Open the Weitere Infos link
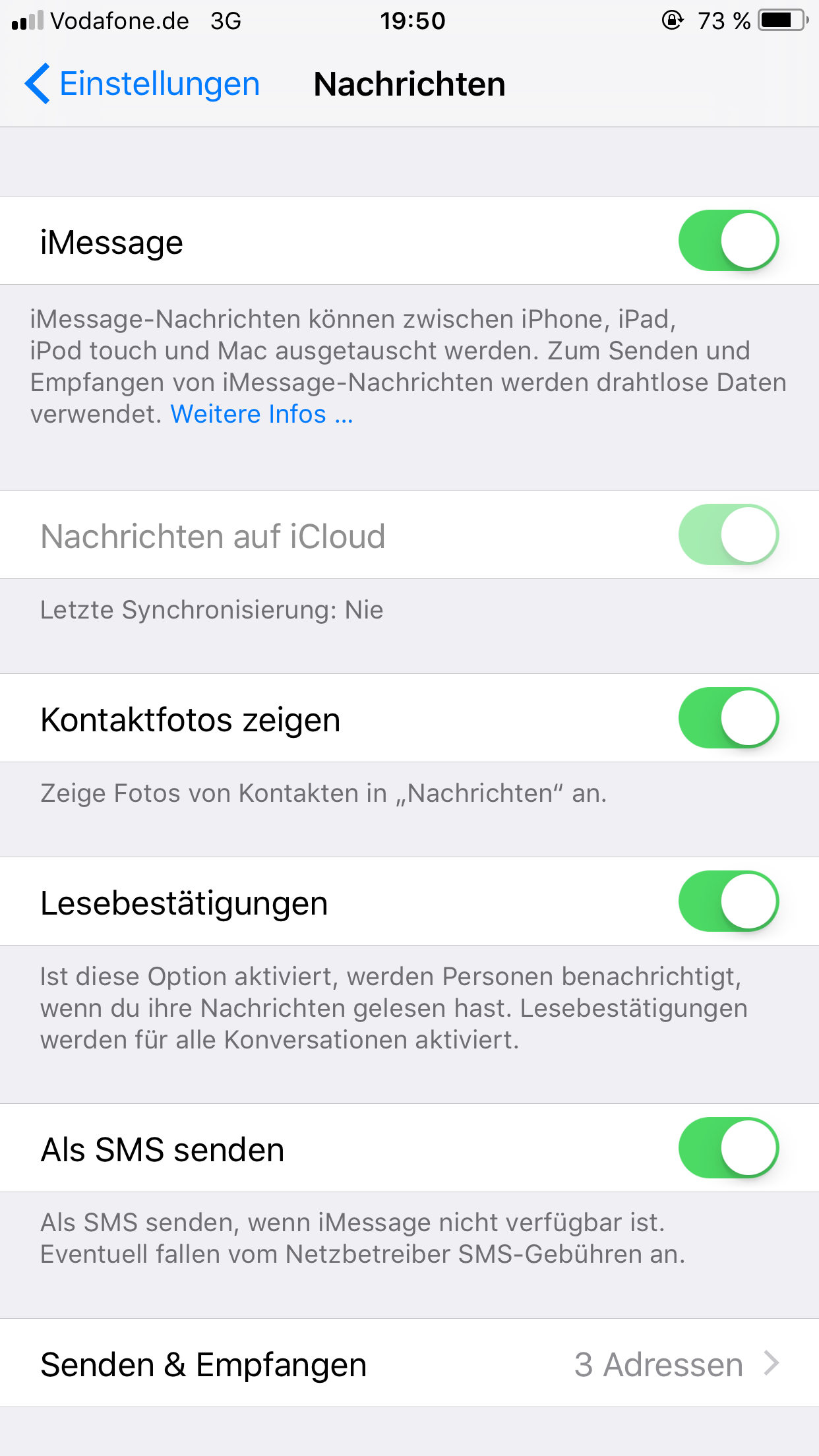 pyautogui.click(x=262, y=414)
